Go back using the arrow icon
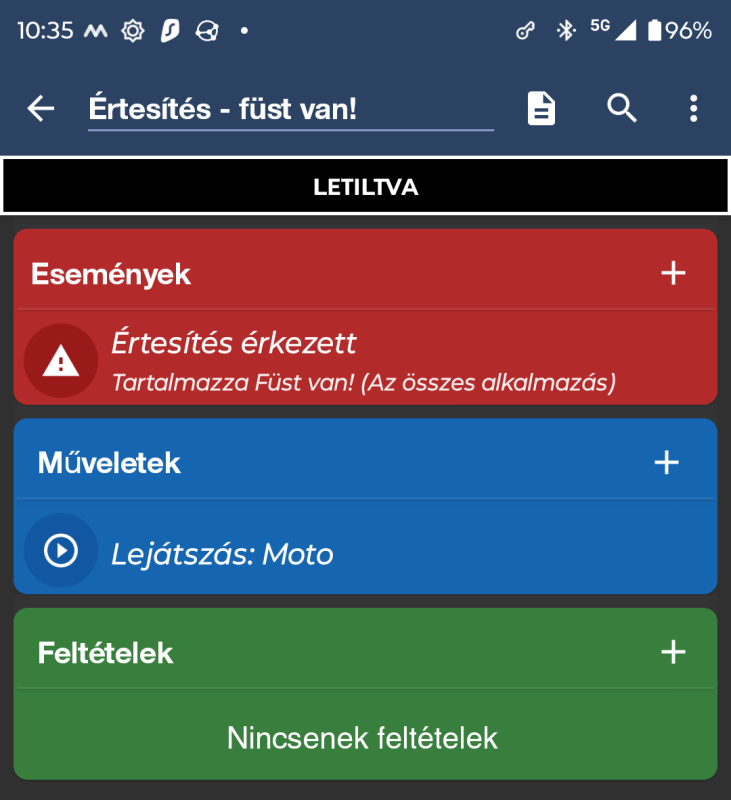Image resolution: width=731 pixels, height=800 pixels. click(41, 109)
